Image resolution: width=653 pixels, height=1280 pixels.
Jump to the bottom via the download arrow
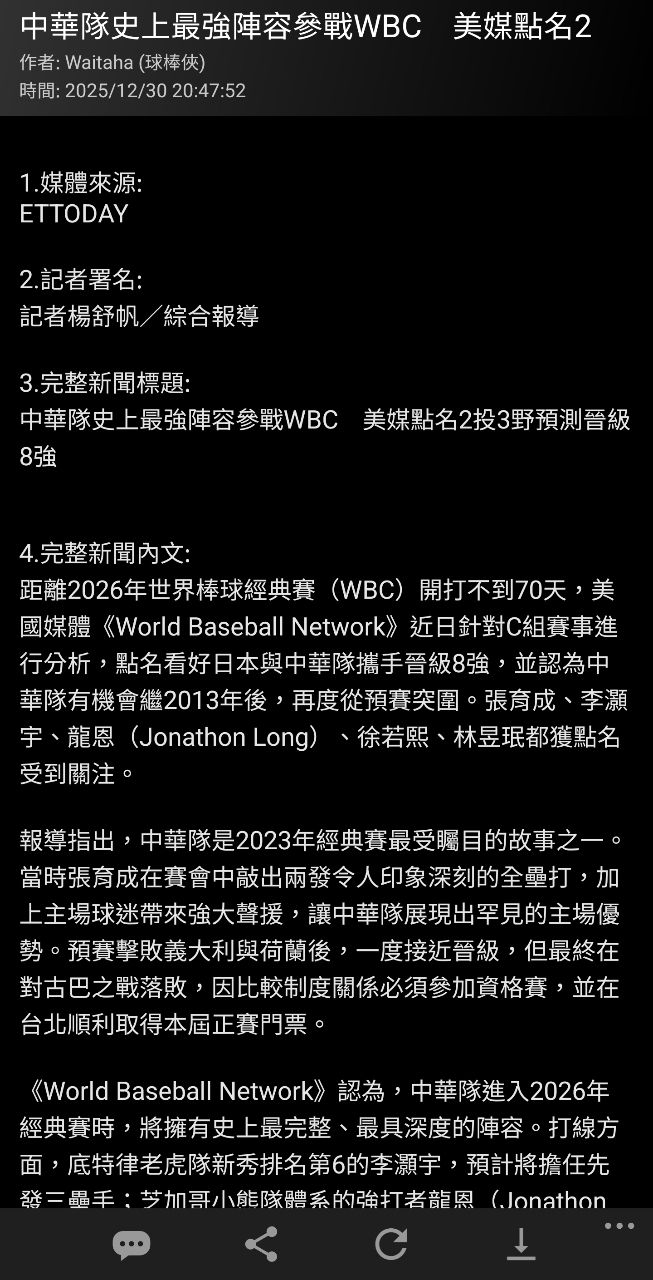point(520,1244)
